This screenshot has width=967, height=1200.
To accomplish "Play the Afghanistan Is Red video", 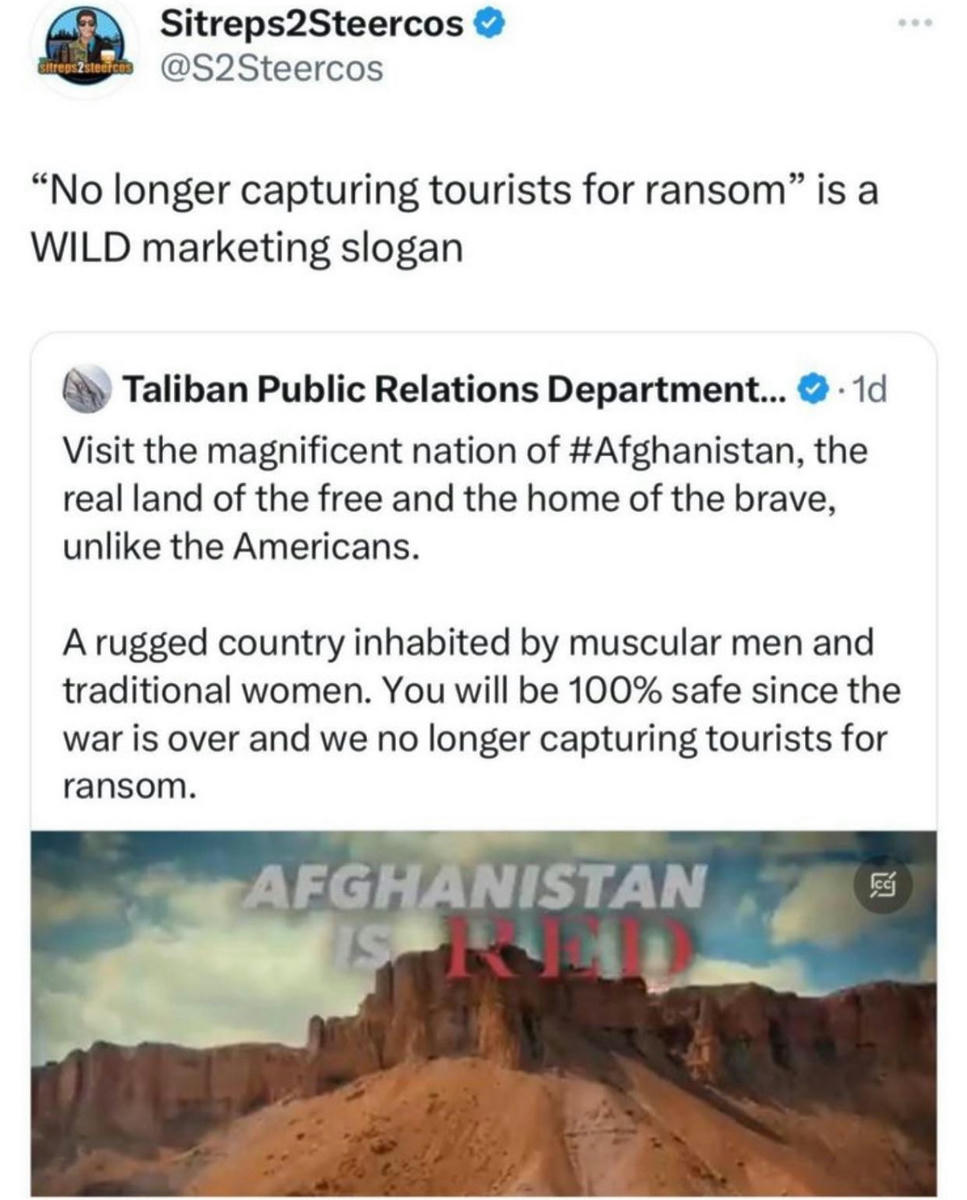I will [x=483, y=1010].
